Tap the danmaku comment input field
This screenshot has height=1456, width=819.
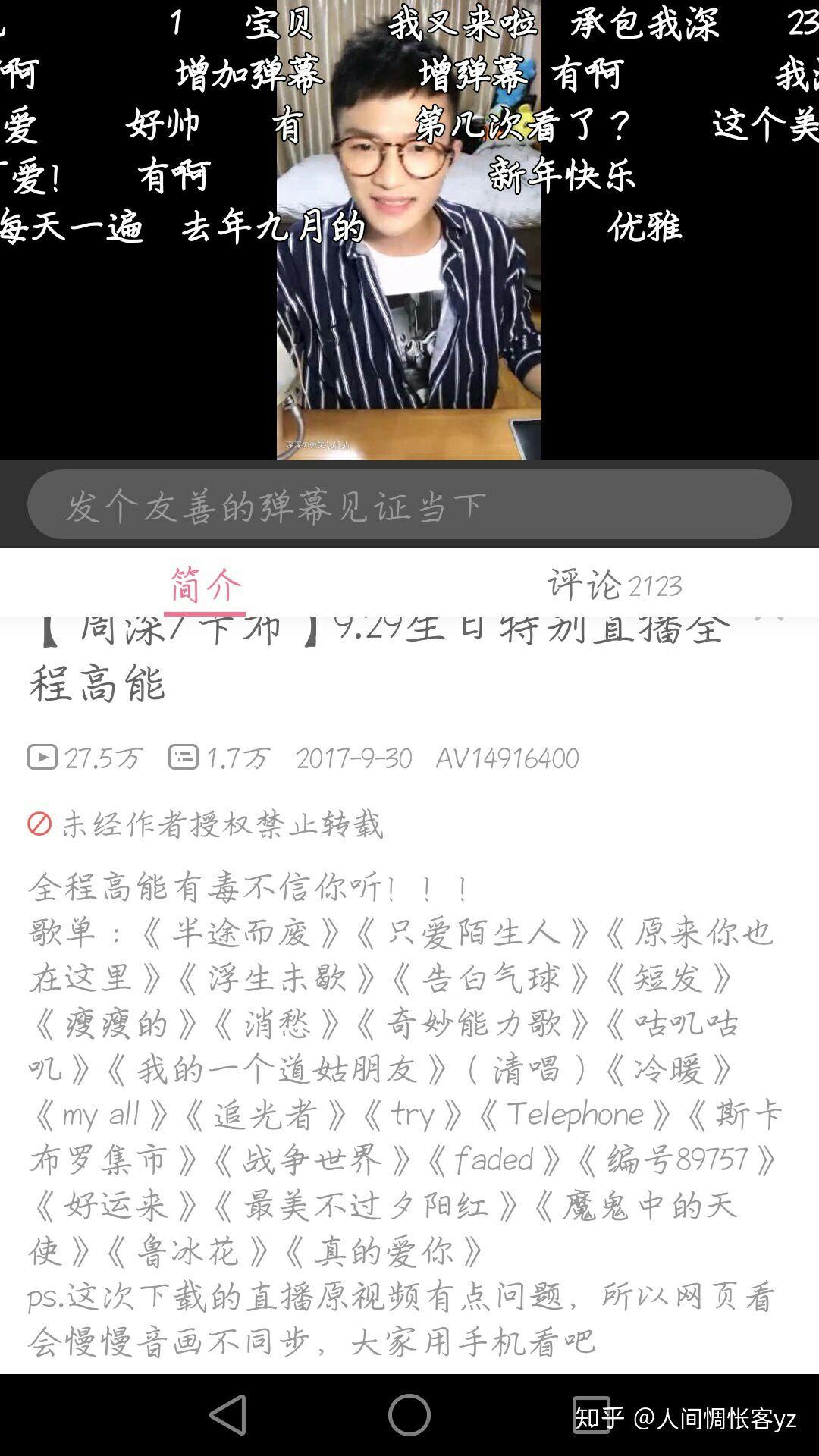pos(409,505)
